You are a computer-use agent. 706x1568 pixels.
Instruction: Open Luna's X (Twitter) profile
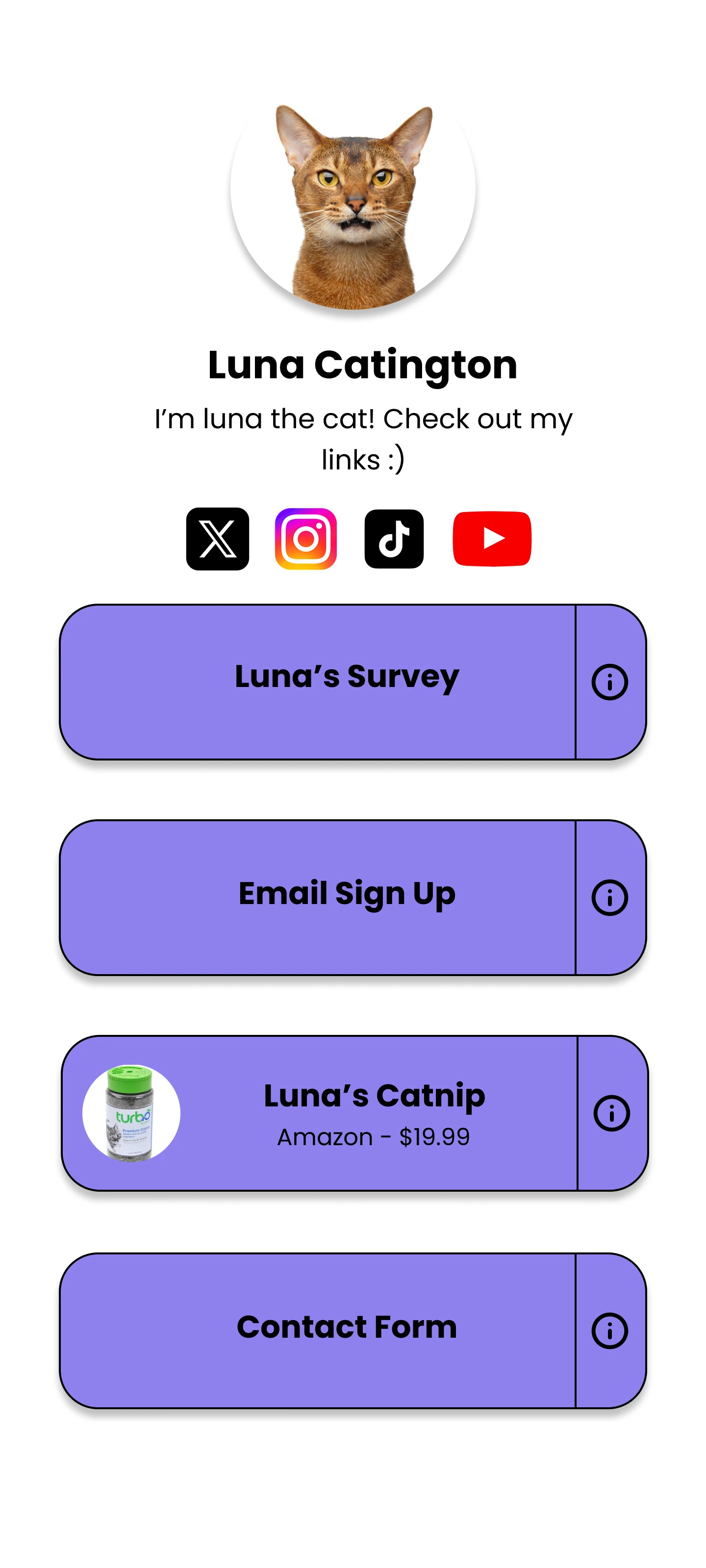218,539
